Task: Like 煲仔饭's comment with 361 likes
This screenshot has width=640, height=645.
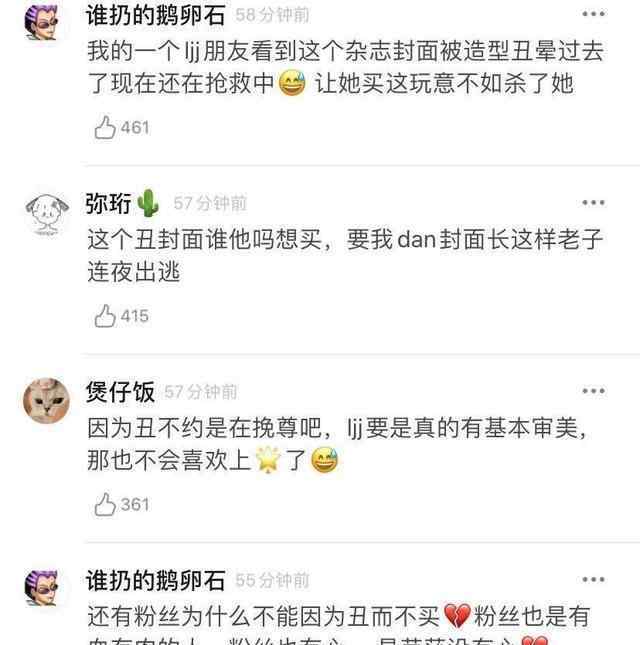Action: point(106,505)
